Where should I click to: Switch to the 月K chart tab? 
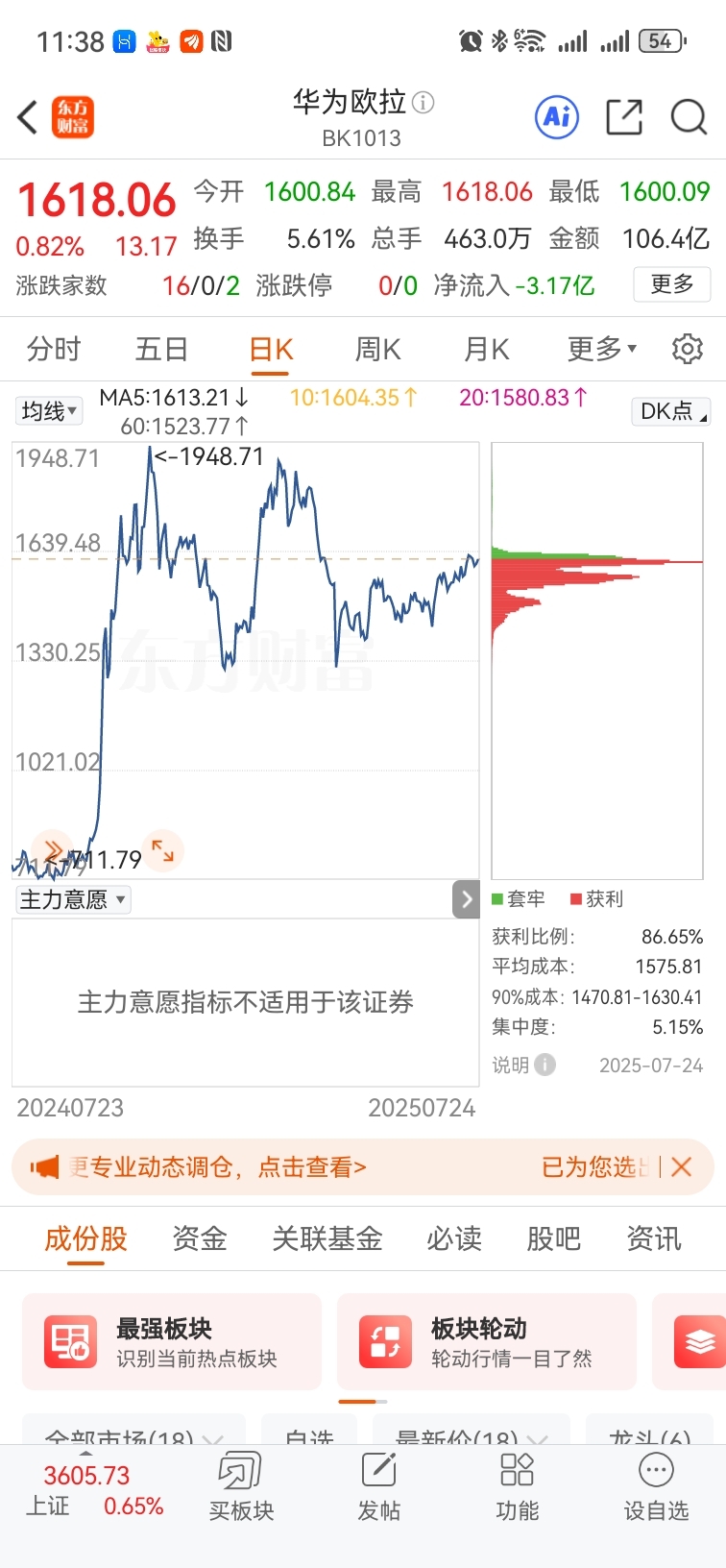point(486,349)
